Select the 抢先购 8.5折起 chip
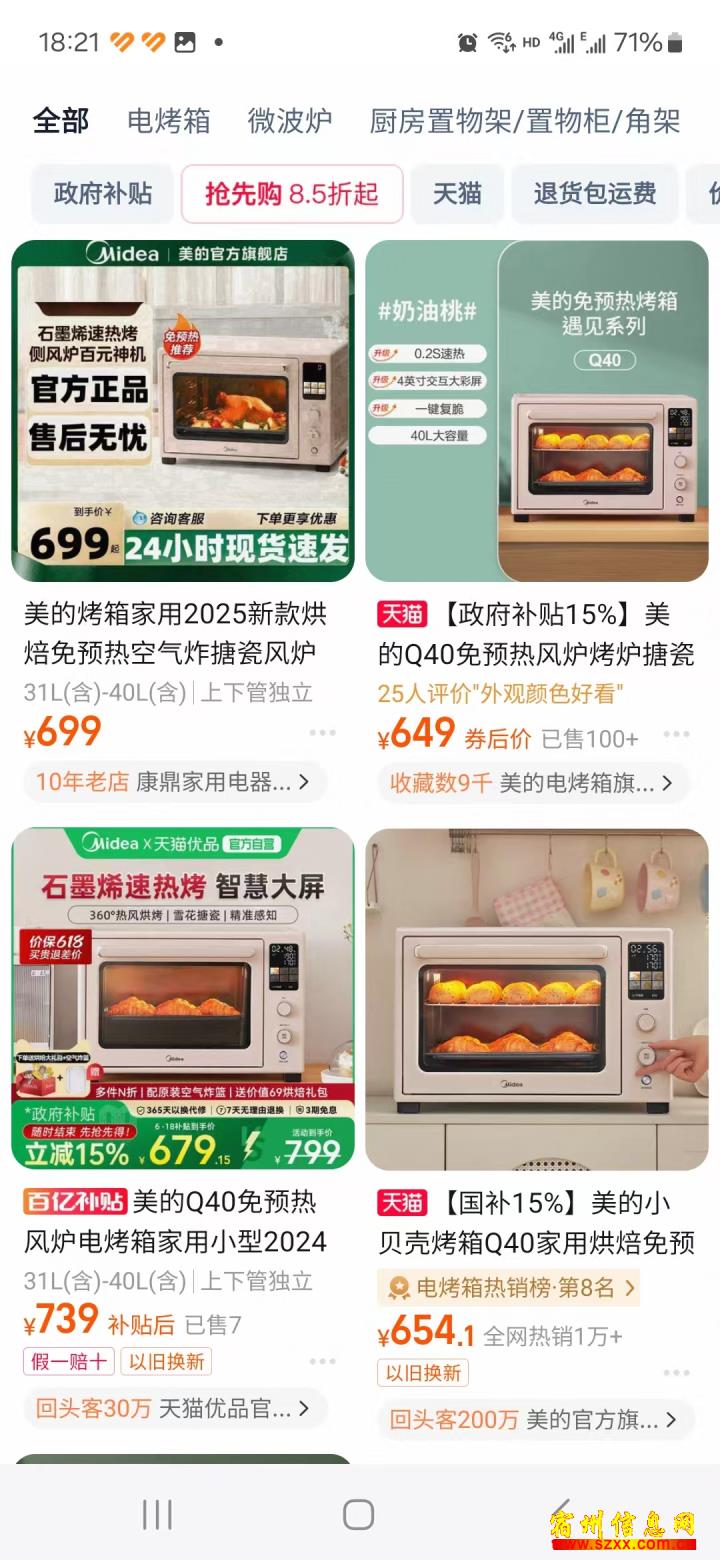The width and height of the screenshot is (720, 1560). tap(292, 193)
